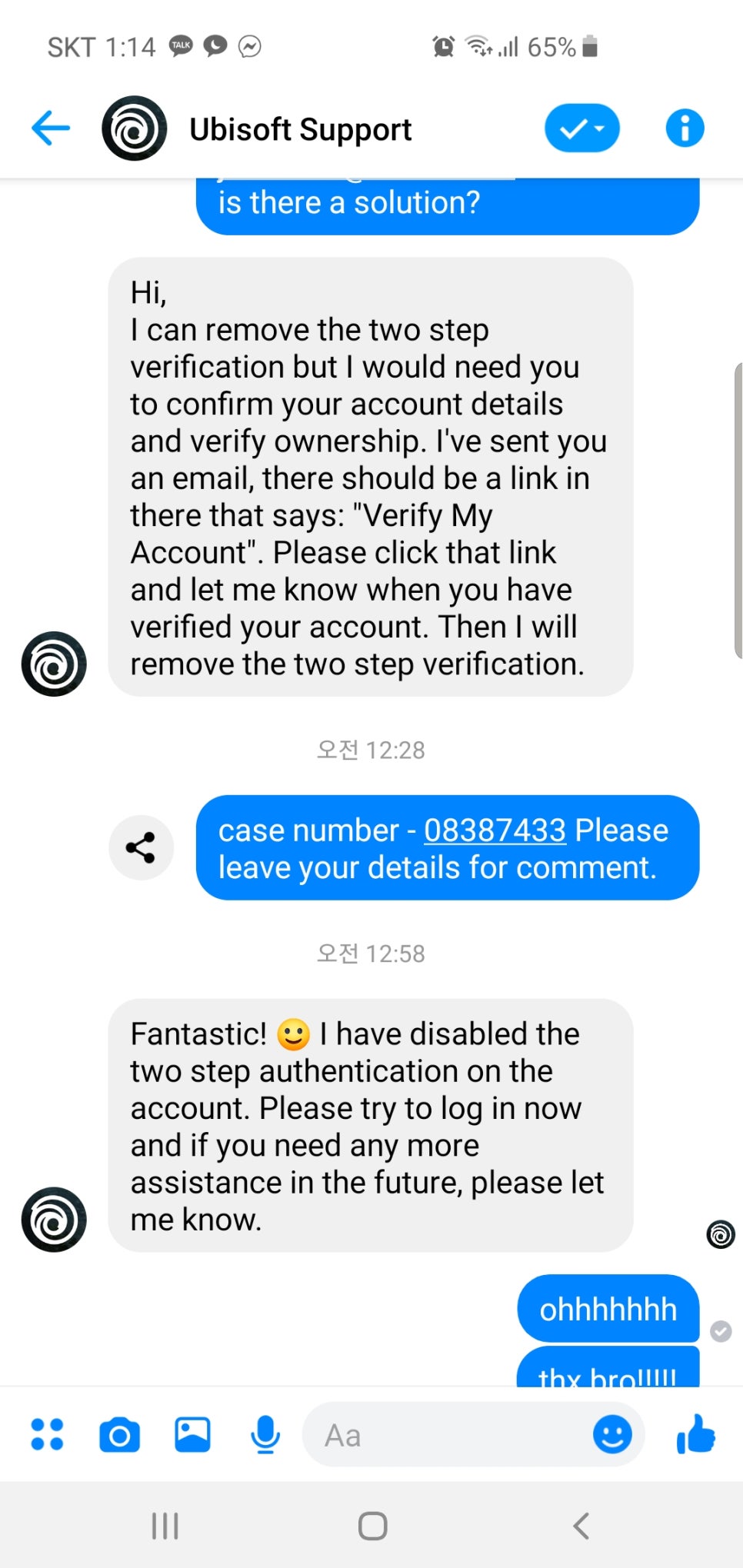The height and width of the screenshot is (1568, 743).
Task: Open camera to take a photo
Action: pyautogui.click(x=120, y=1434)
